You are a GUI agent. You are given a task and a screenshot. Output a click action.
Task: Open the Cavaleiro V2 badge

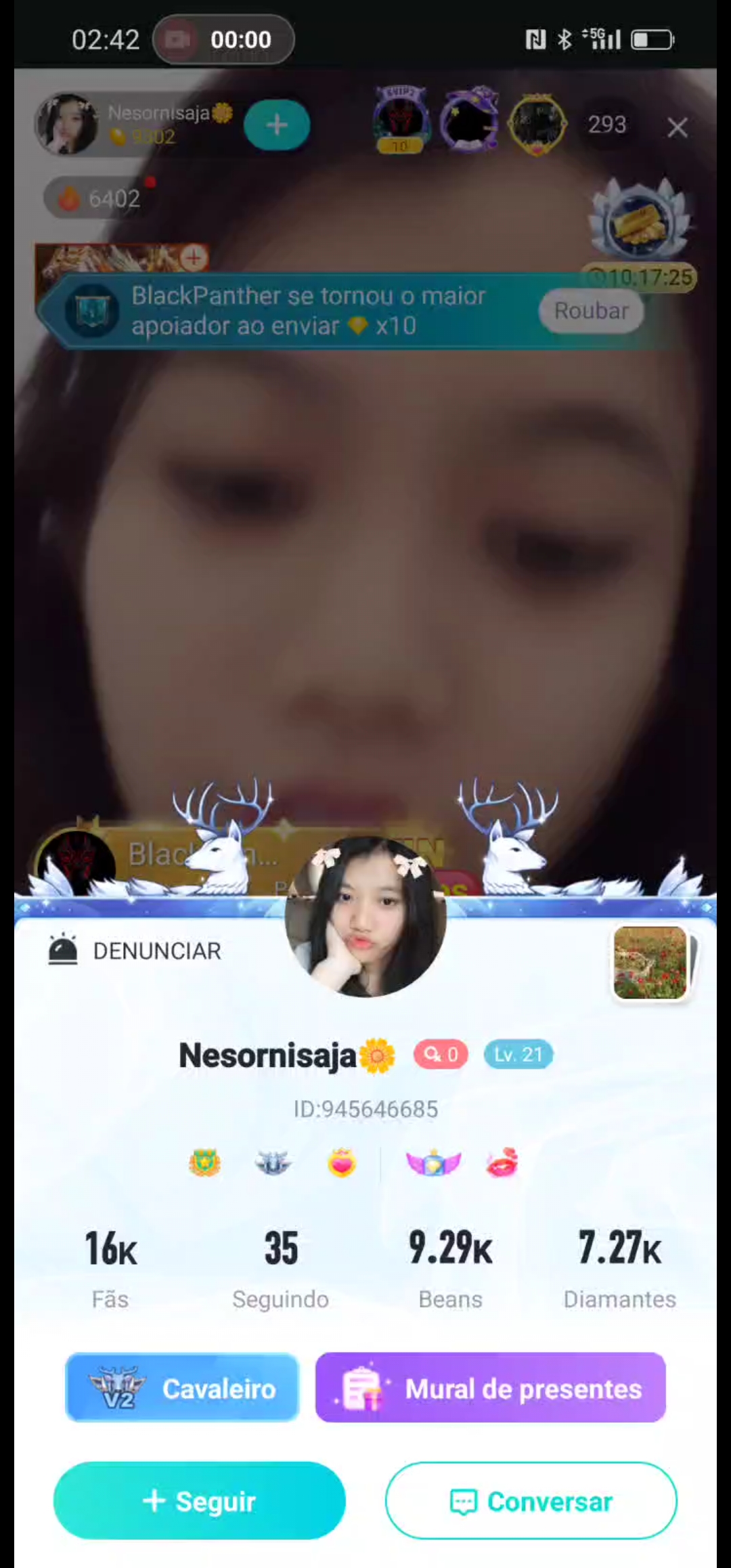182,1388
